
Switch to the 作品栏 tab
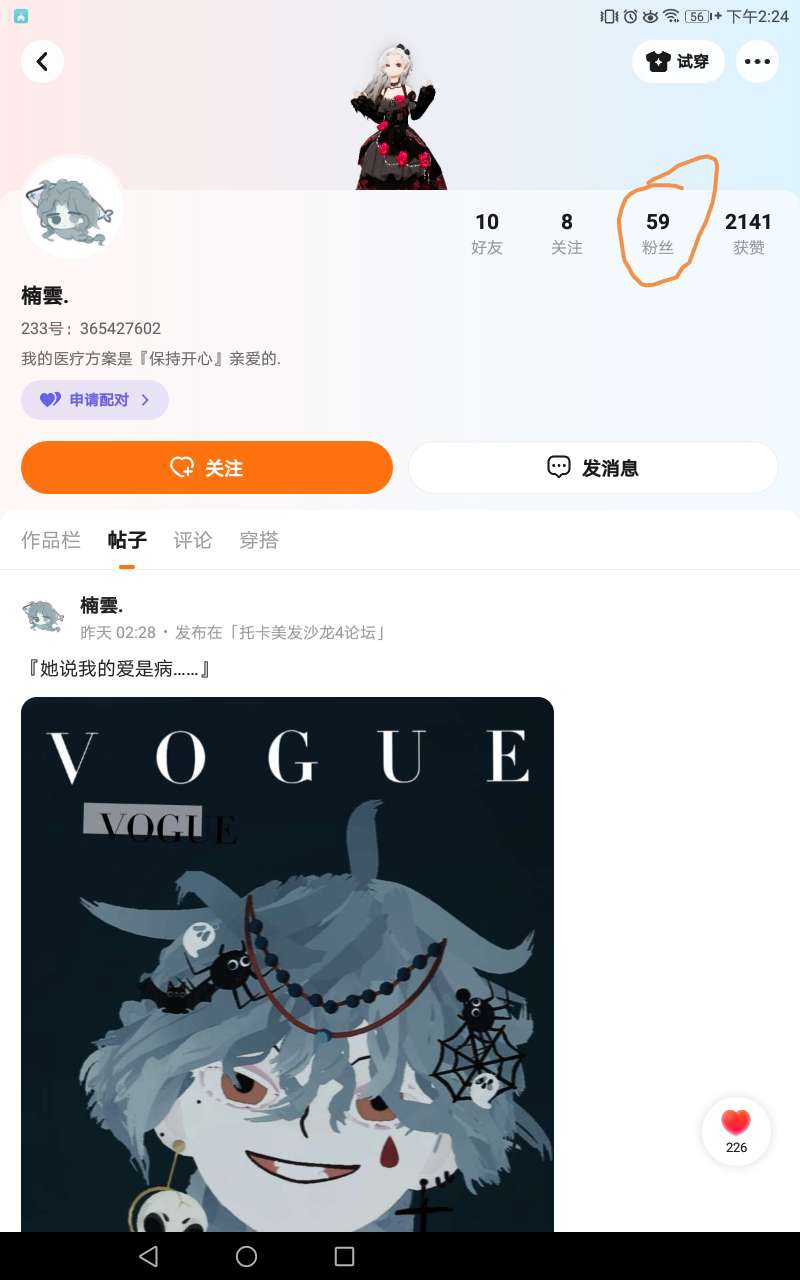coord(50,540)
